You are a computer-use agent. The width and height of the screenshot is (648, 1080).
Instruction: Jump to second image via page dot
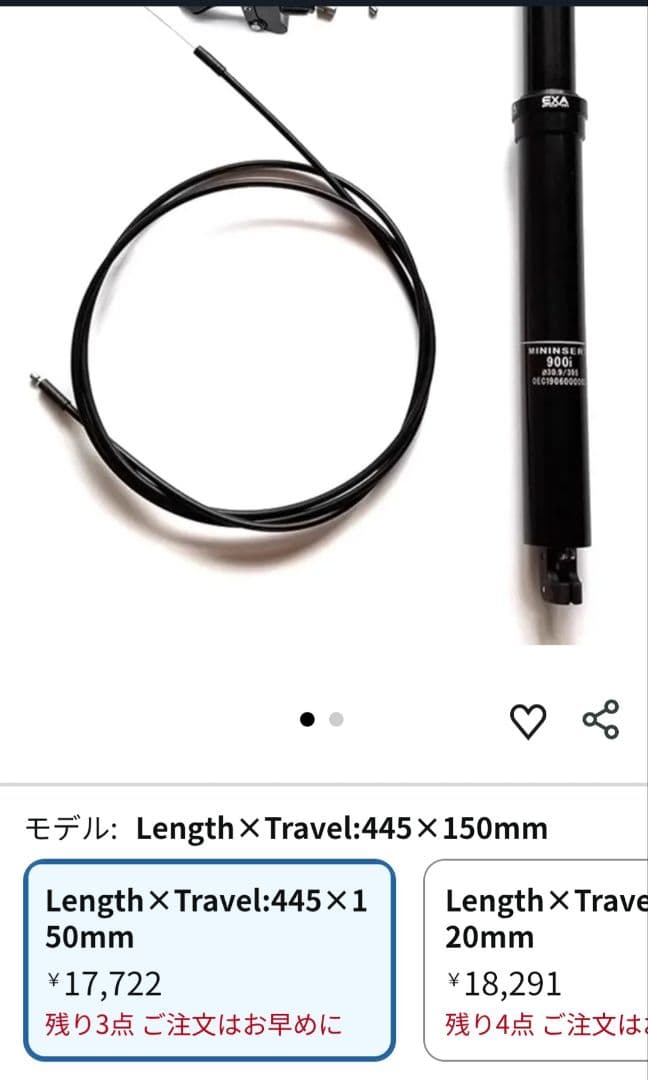tap(336, 720)
